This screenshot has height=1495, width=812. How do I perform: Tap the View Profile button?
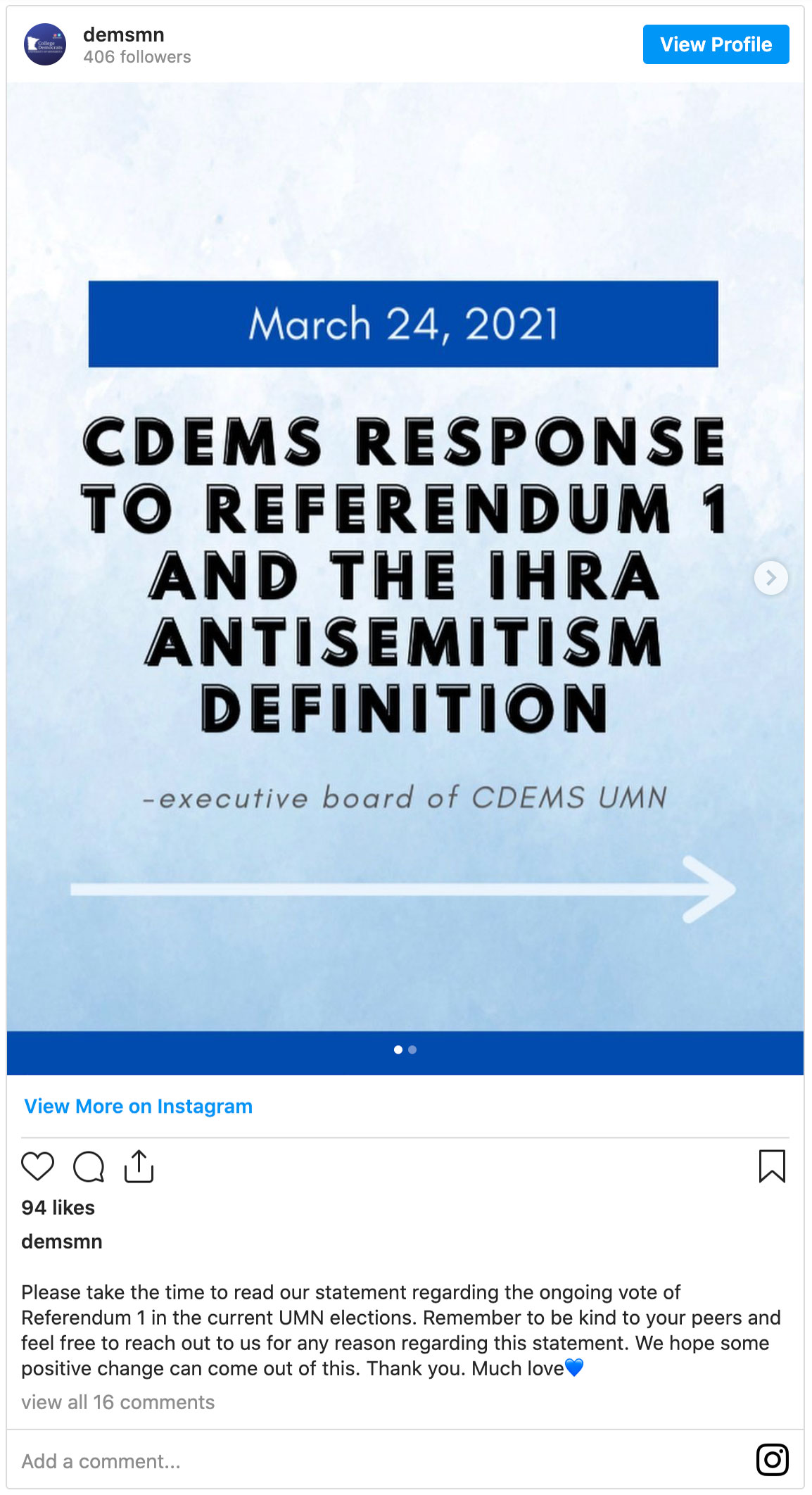click(715, 44)
